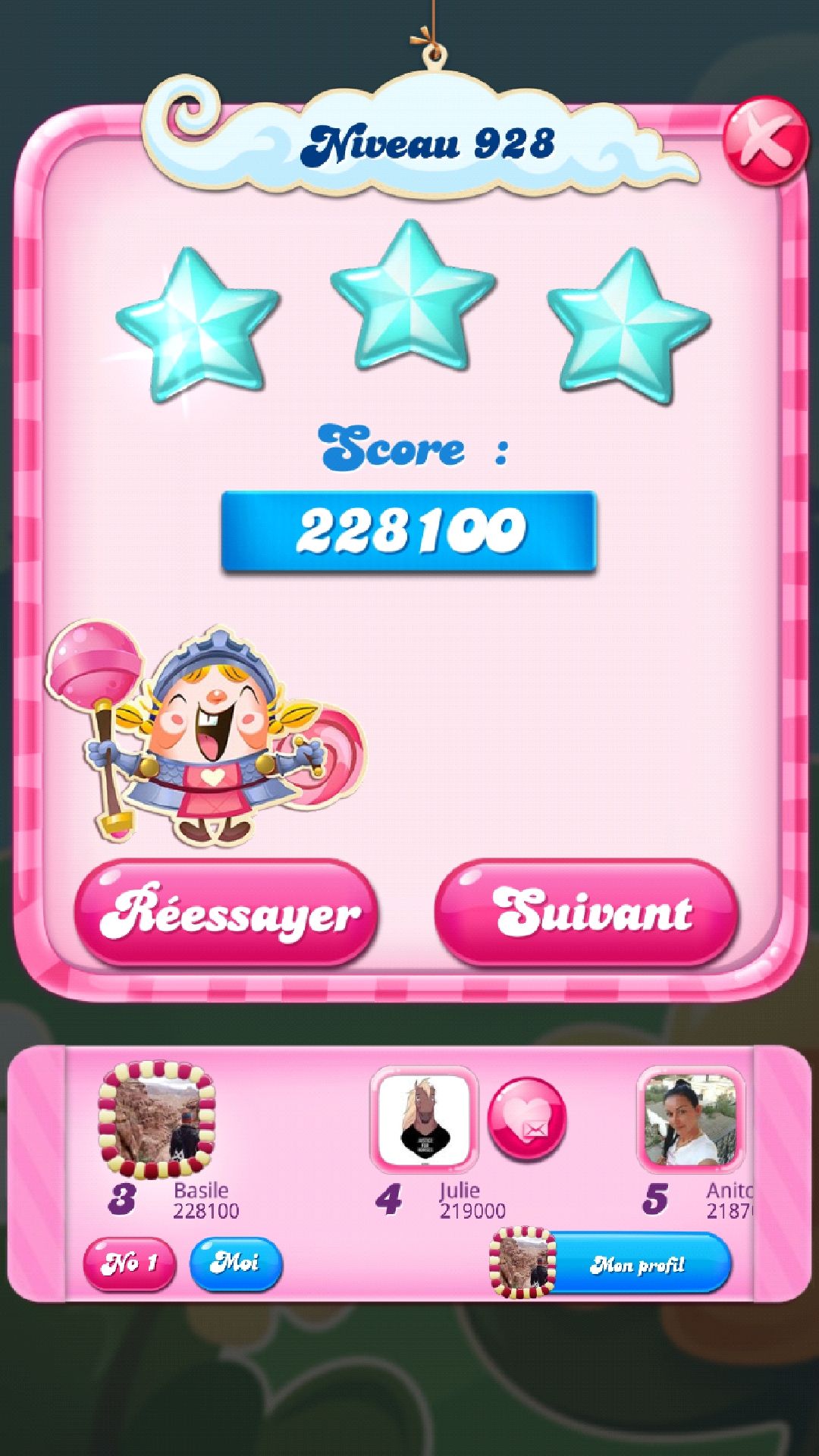Show my rank with Moi button

point(235,1263)
